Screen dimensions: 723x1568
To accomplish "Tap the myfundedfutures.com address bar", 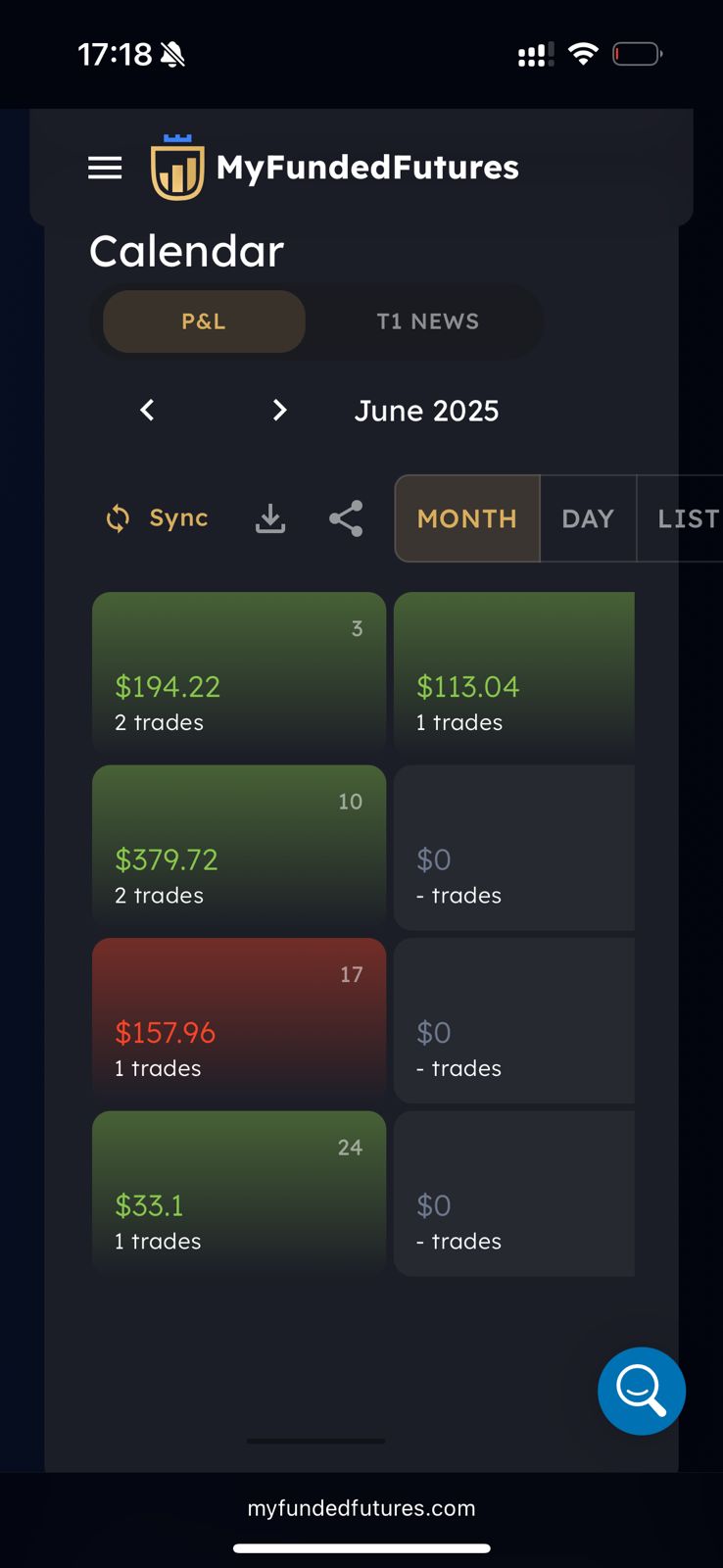I will click(361, 1508).
